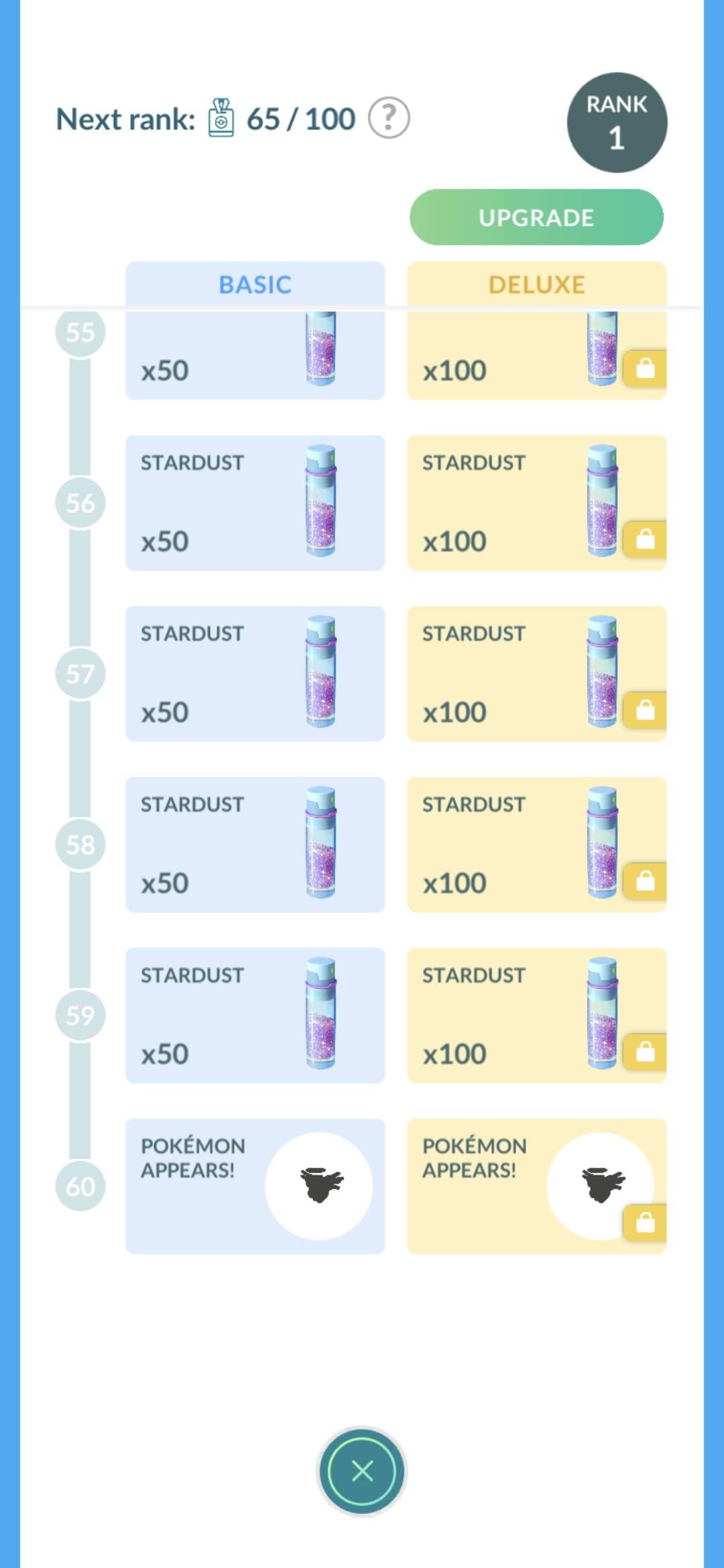Screen dimensions: 724x1568
Task: Tap the green Upgrade button
Action: (536, 217)
